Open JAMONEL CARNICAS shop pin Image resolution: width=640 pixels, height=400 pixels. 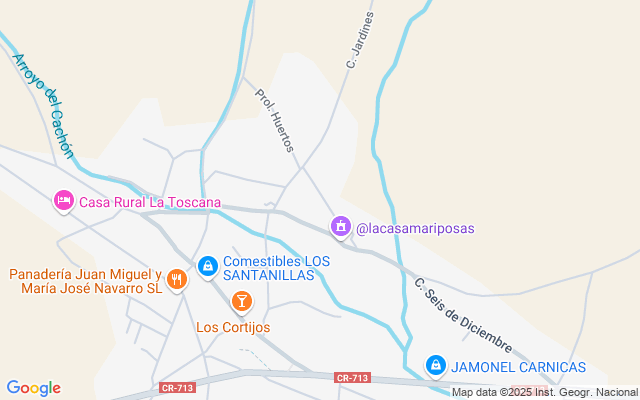[436, 366]
